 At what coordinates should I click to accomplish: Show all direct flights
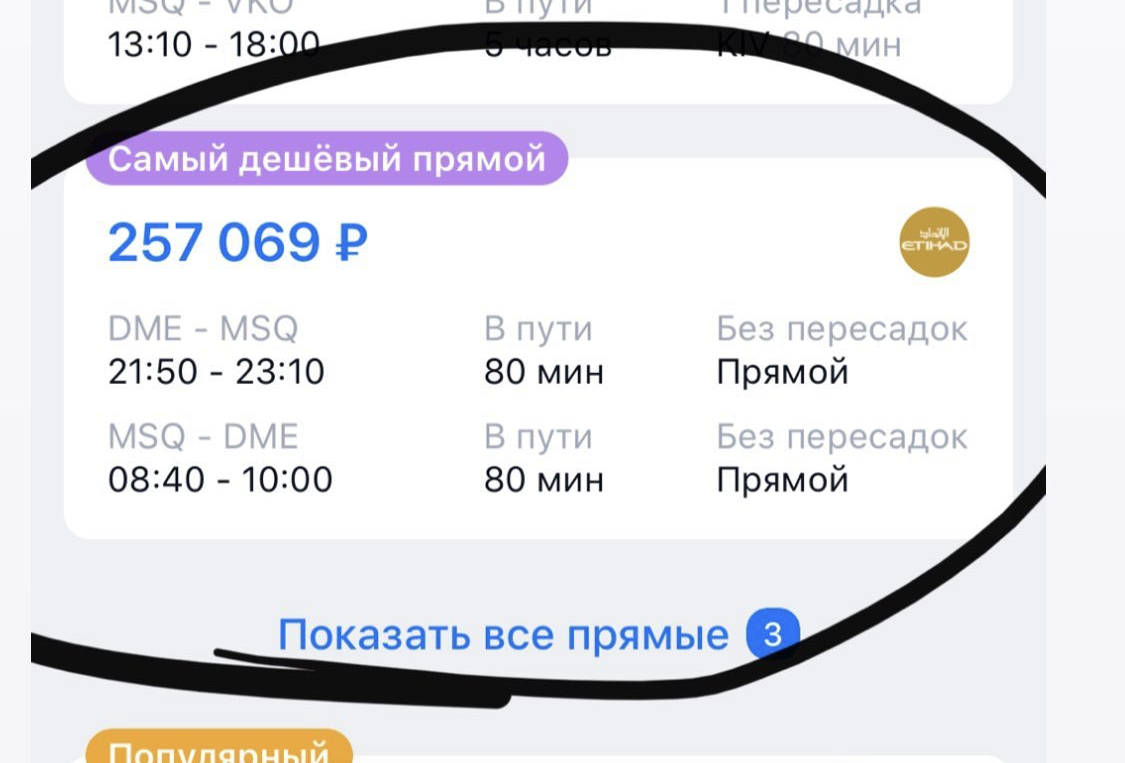coord(504,635)
